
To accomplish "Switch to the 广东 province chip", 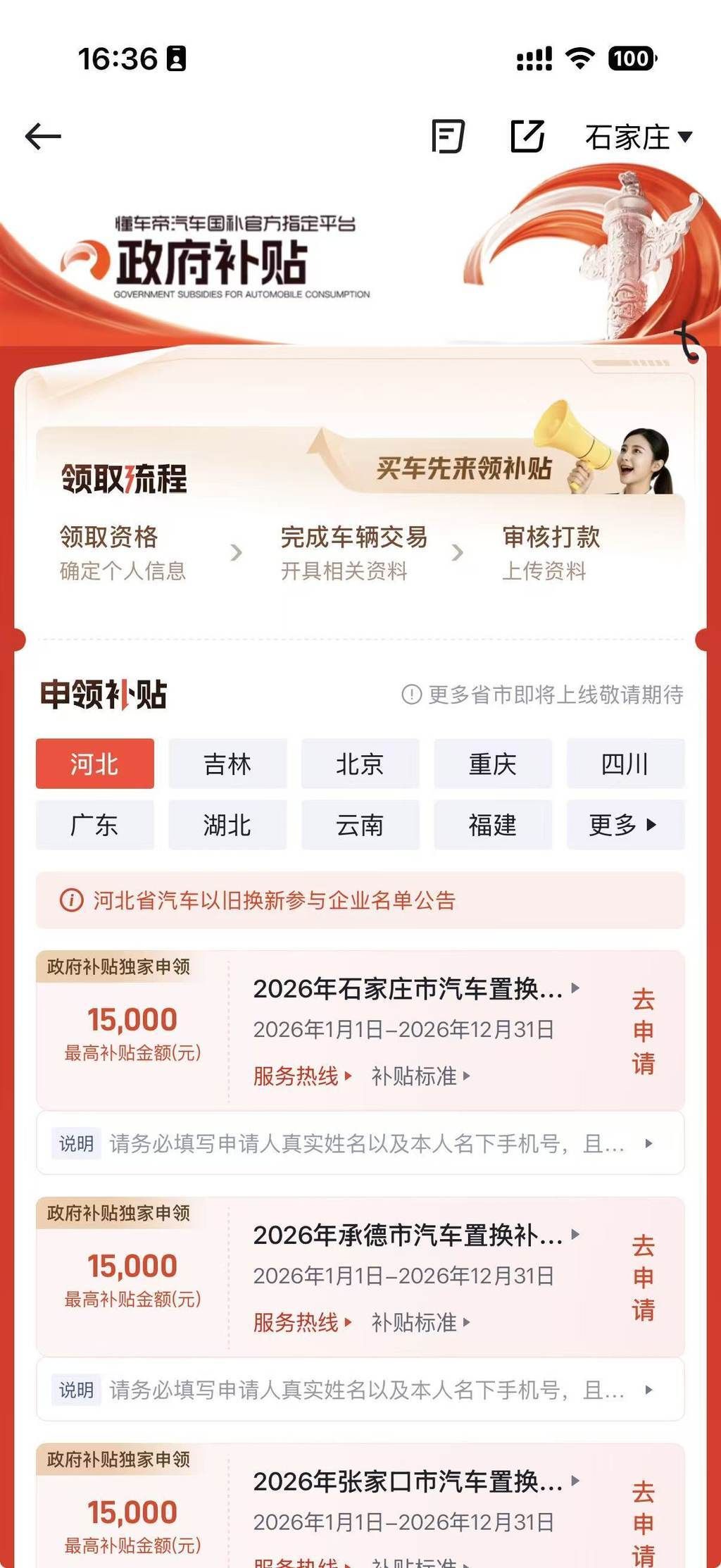I will [x=94, y=825].
